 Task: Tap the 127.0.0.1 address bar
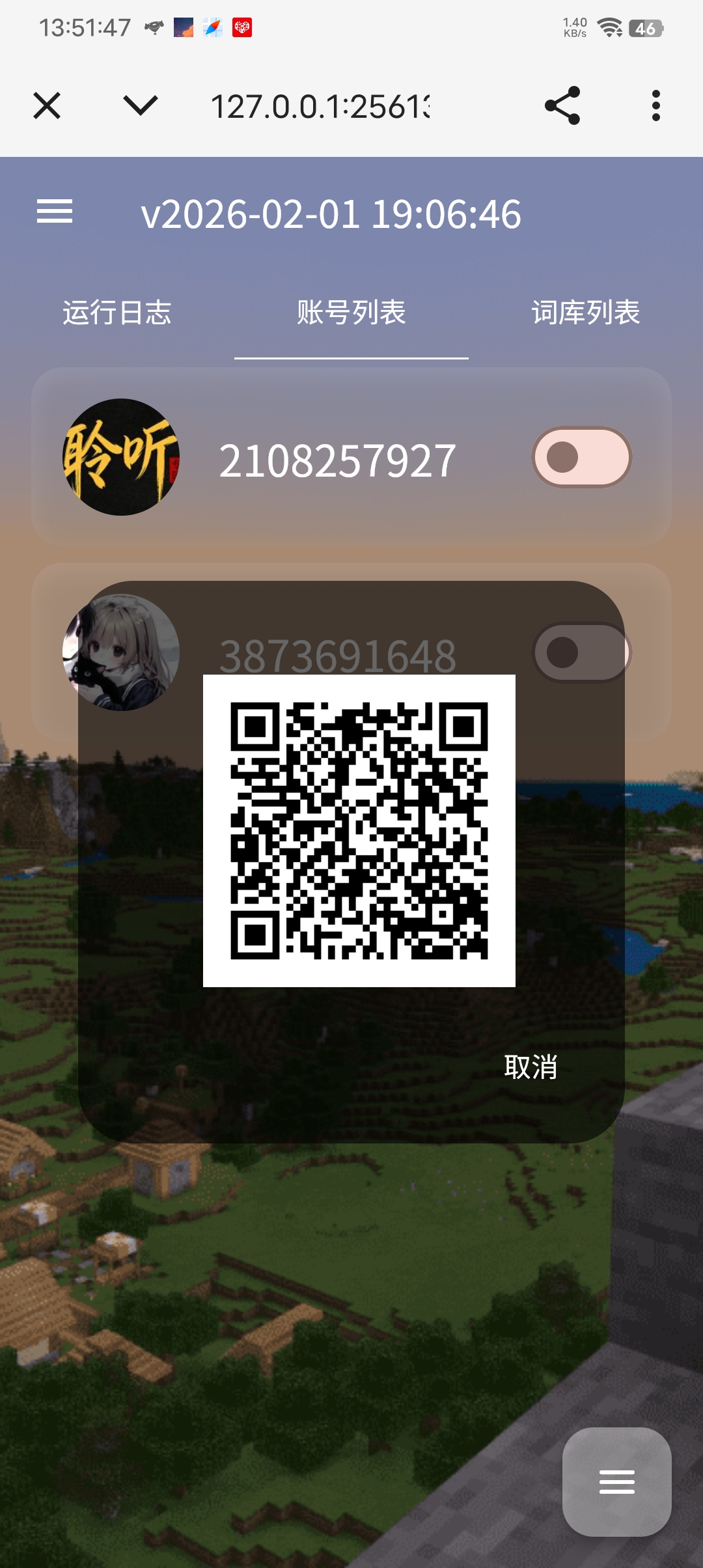point(320,106)
